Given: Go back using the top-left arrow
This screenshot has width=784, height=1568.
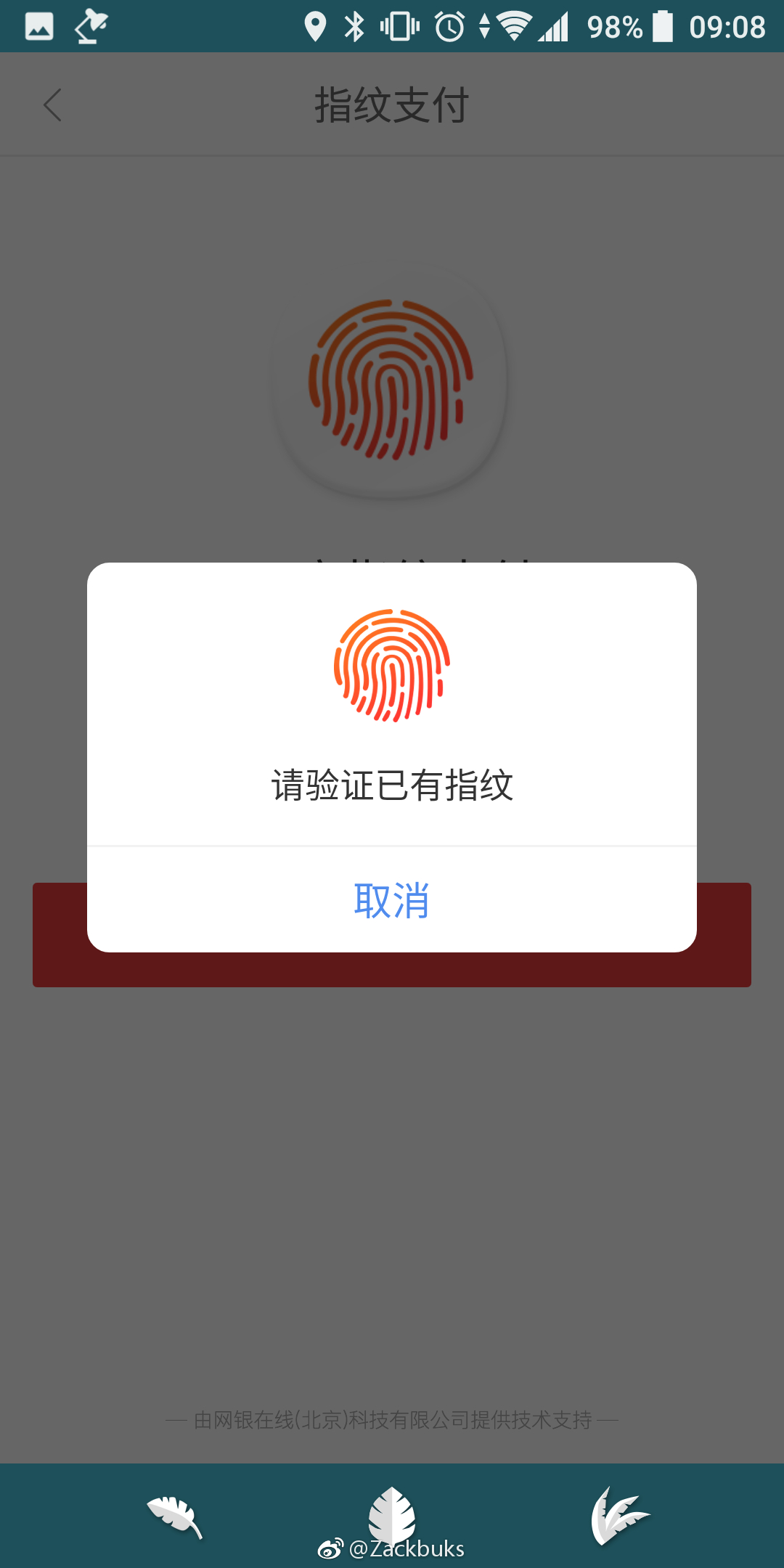Looking at the screenshot, I should [52, 105].
